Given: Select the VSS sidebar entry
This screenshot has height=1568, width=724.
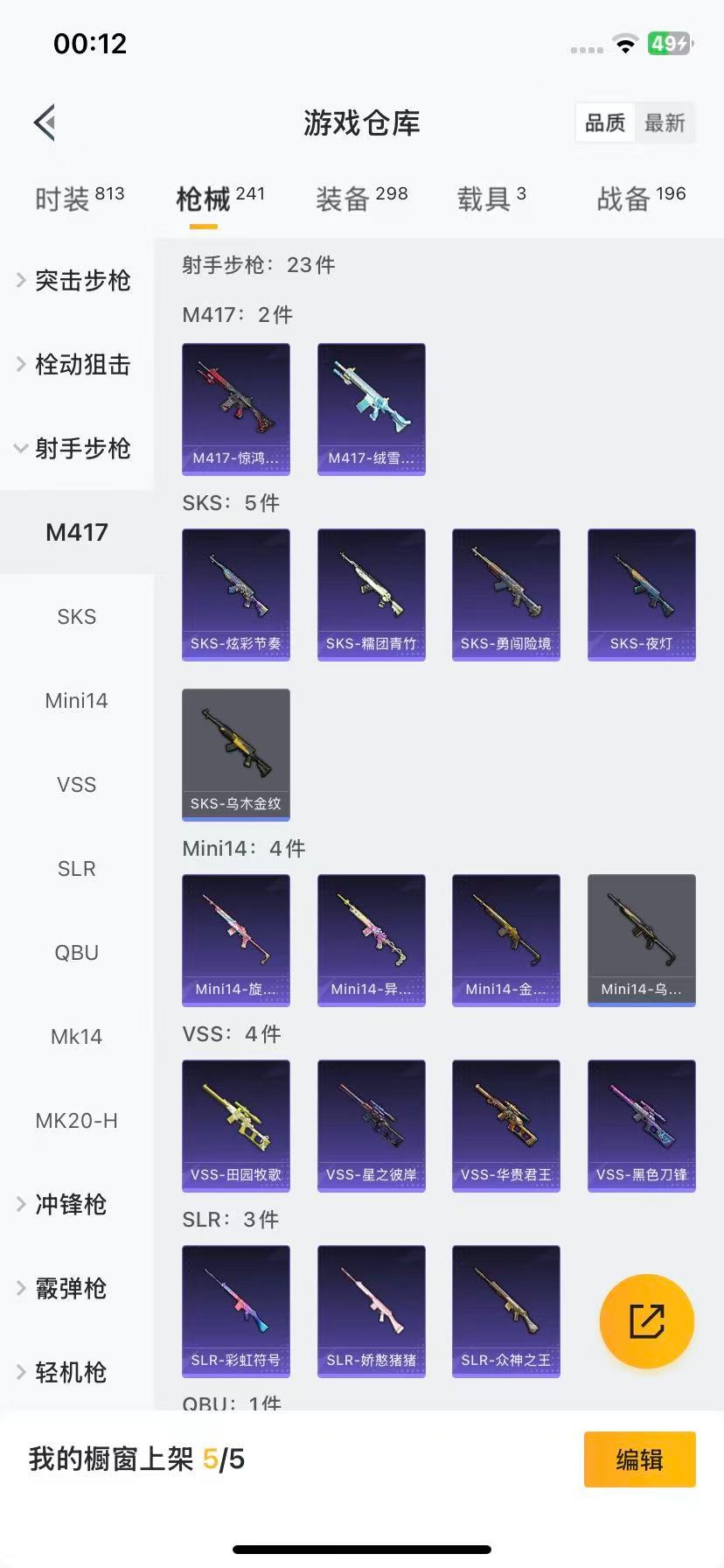Looking at the screenshot, I should (76, 784).
